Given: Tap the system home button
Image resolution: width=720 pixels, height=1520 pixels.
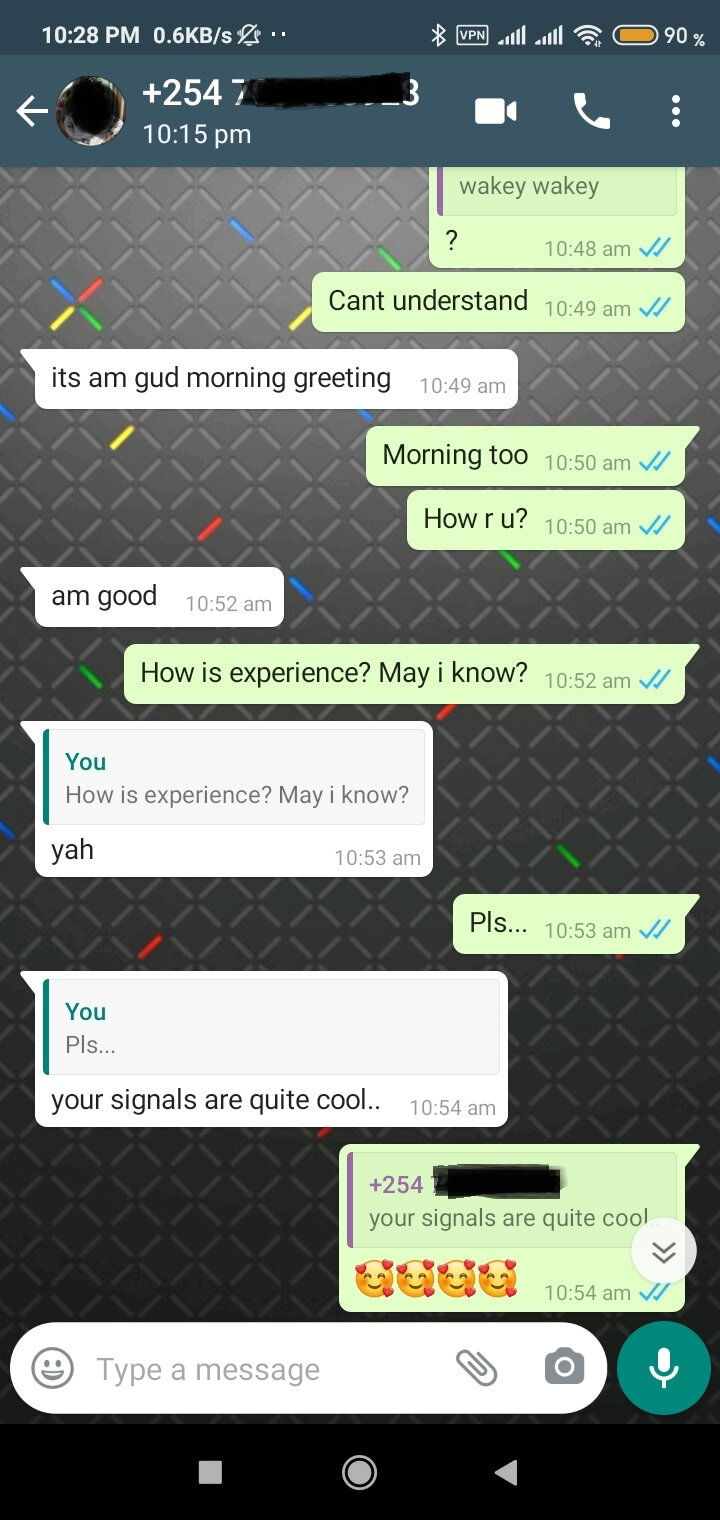Looking at the screenshot, I should click(359, 1472).
